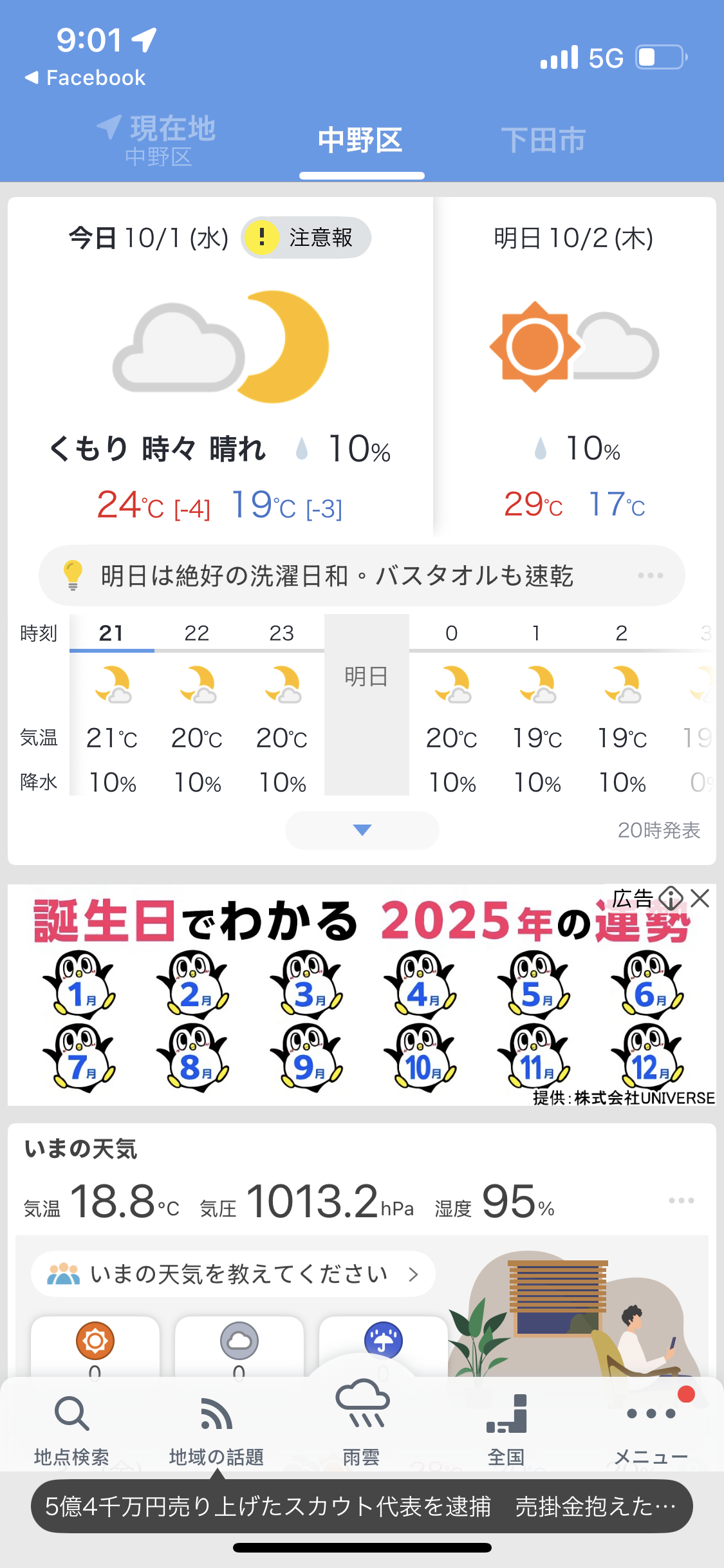Open more options beside the 湿度 reading

click(x=681, y=1200)
